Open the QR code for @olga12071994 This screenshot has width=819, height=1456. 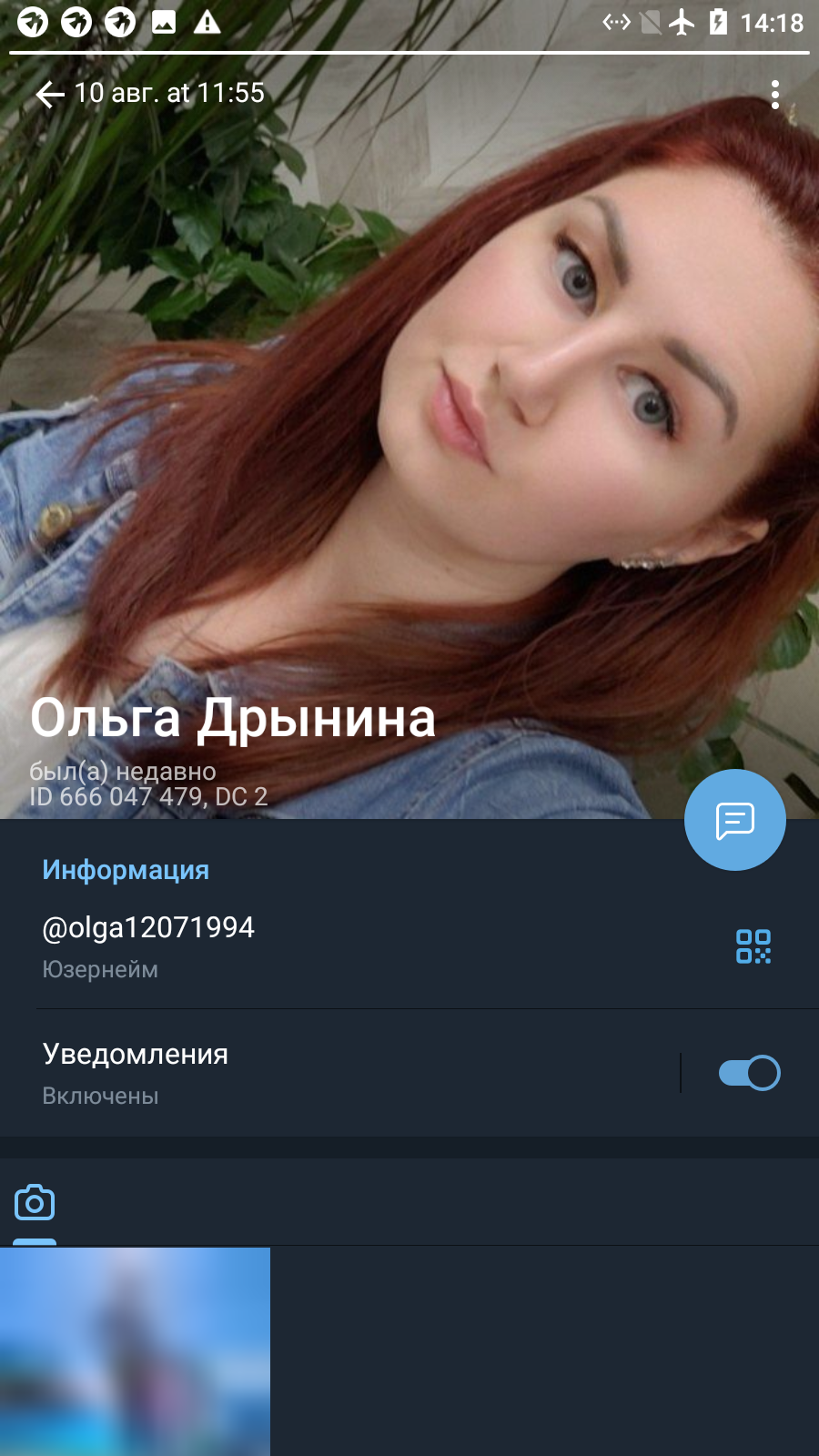pos(753,946)
